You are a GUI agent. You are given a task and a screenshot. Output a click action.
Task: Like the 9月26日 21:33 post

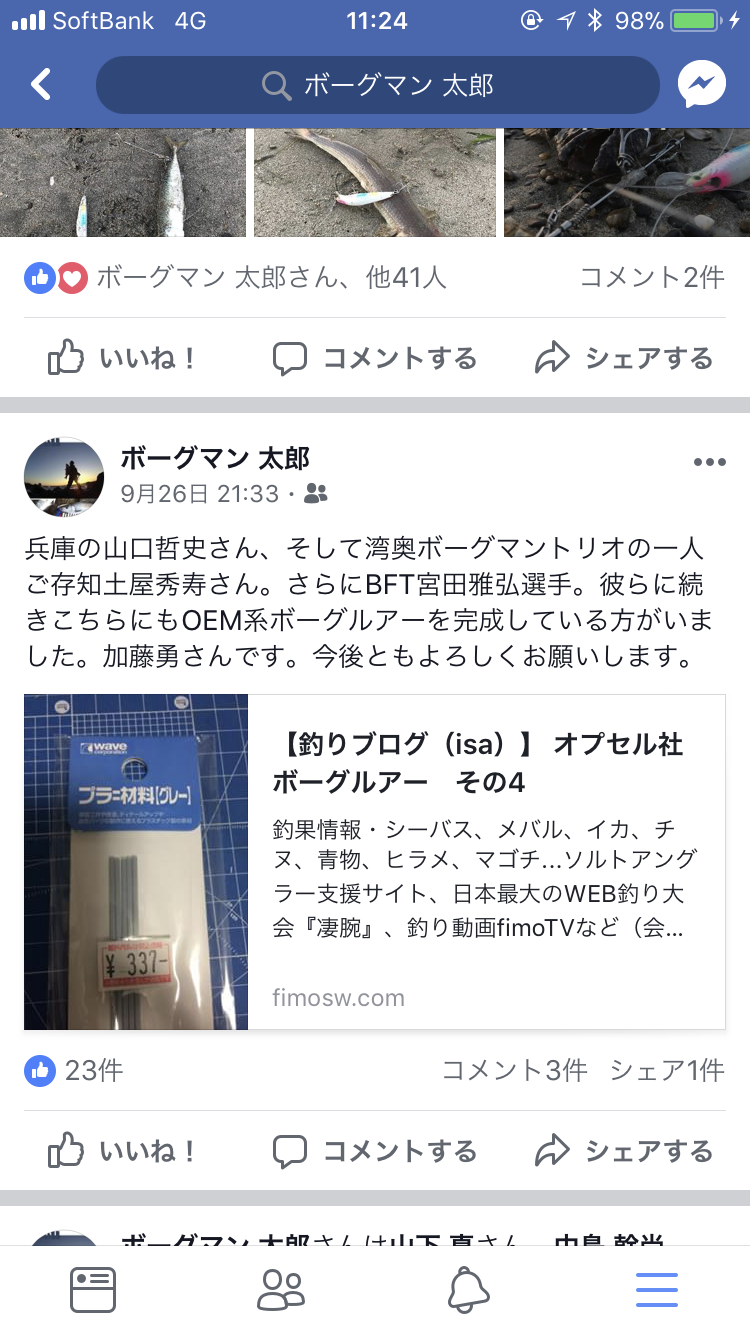coord(122,1151)
